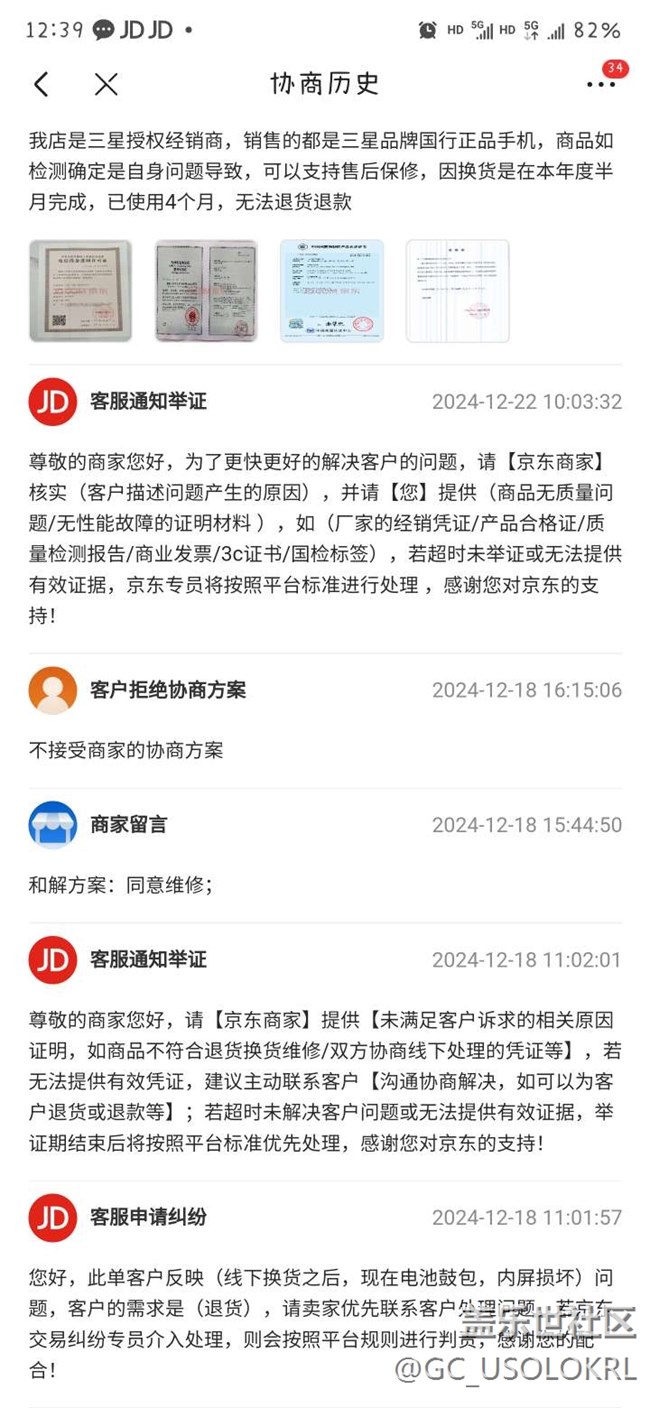The height and width of the screenshot is (1408, 650).
Task: Go back using the arrow icon
Action: [40, 84]
